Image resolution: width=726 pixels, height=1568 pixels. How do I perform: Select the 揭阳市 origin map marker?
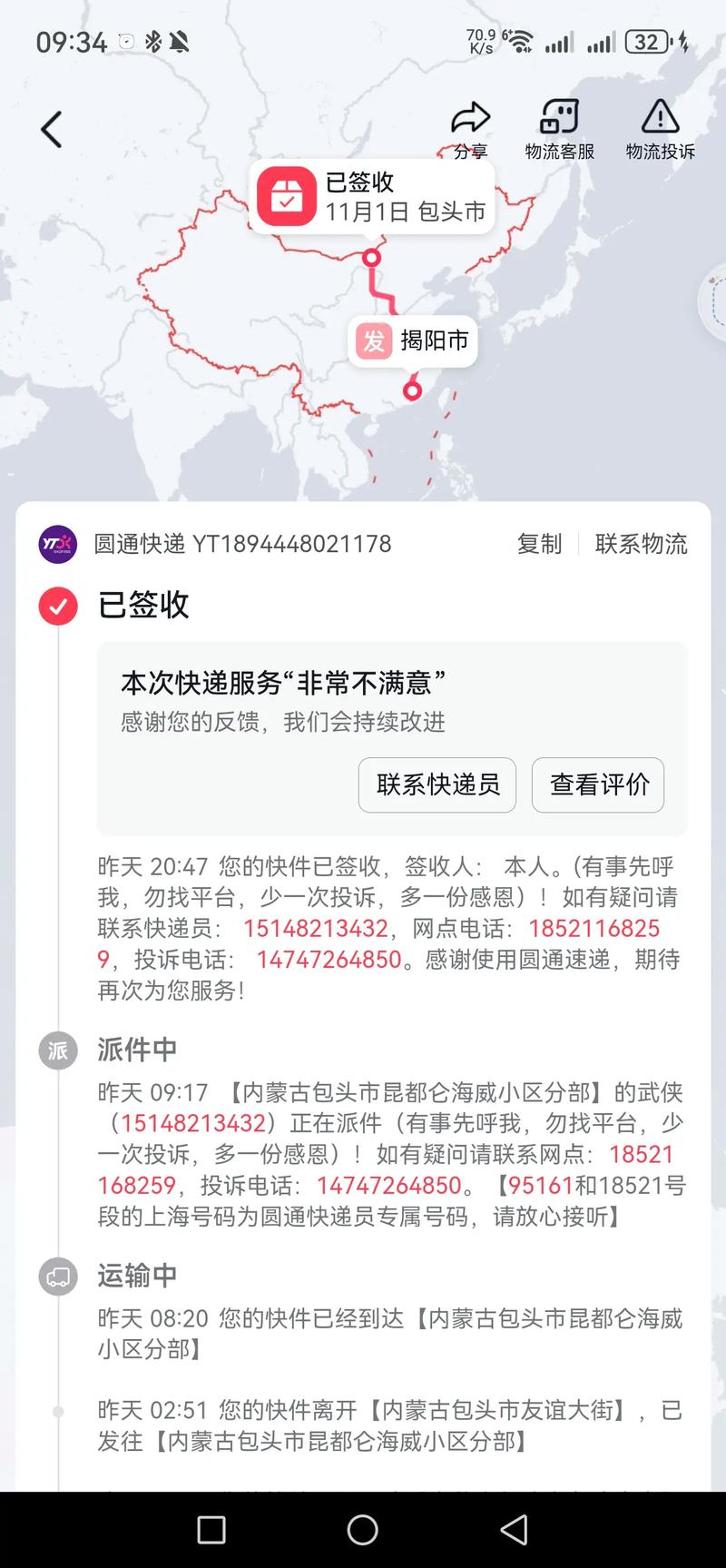(413, 341)
